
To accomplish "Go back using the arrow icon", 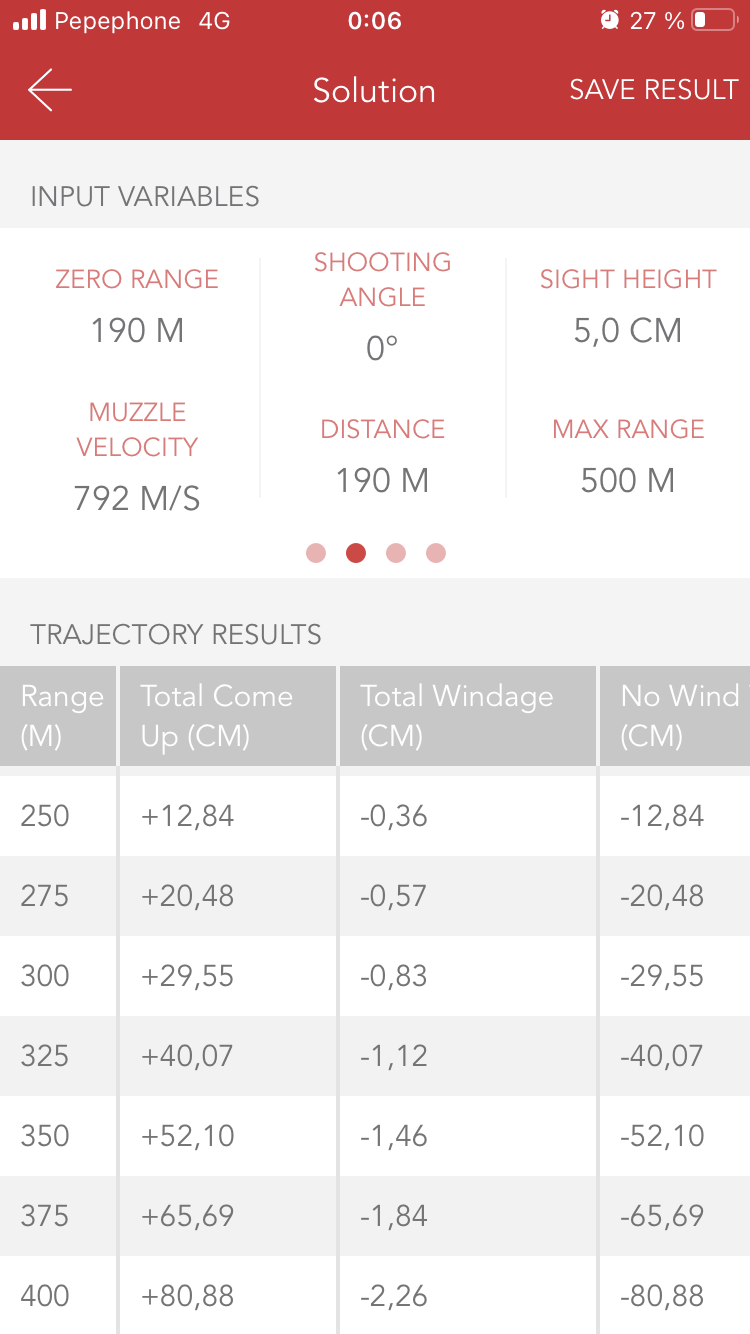I will pos(50,90).
